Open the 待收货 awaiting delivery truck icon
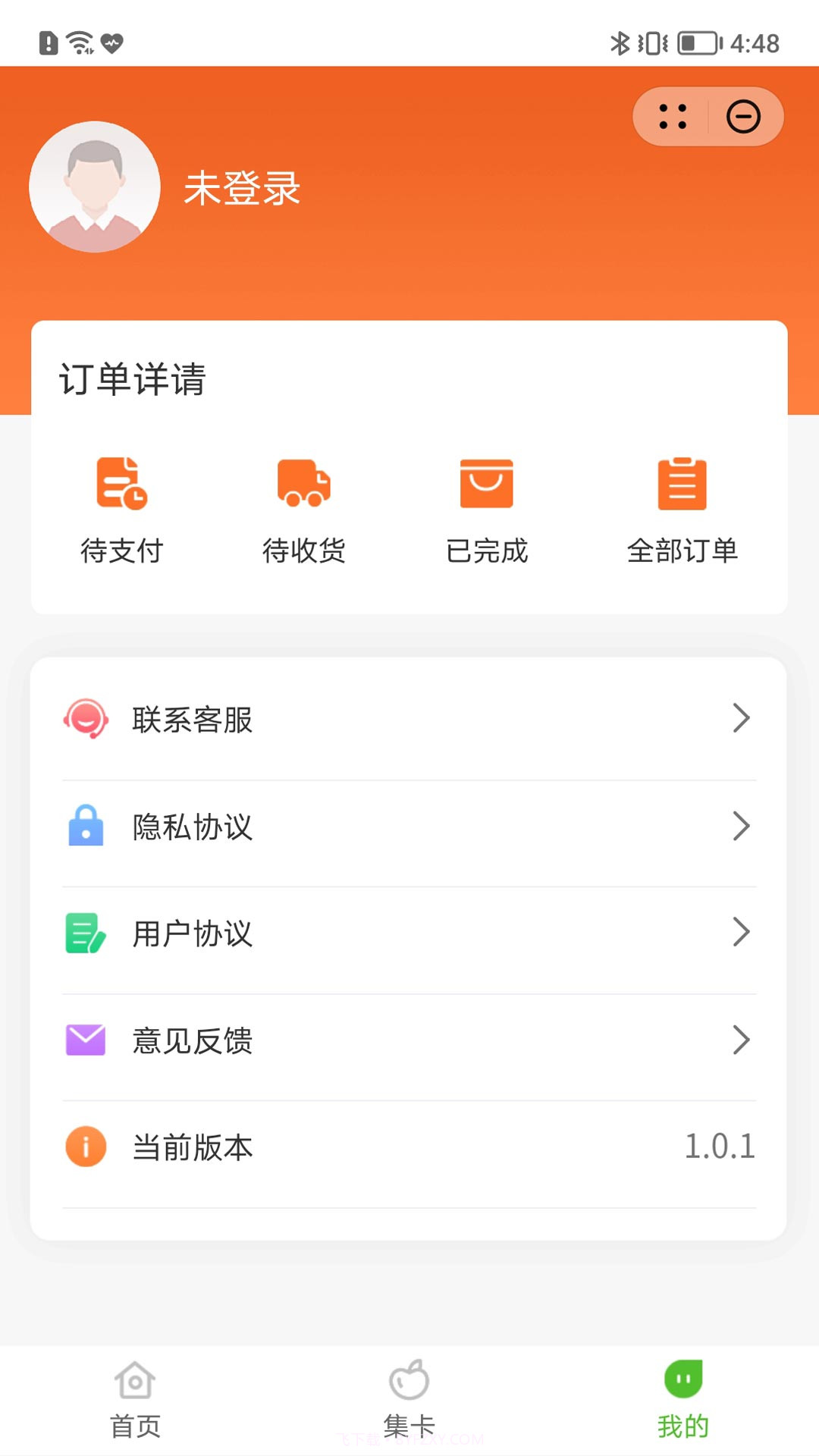819x1456 pixels. (x=303, y=484)
